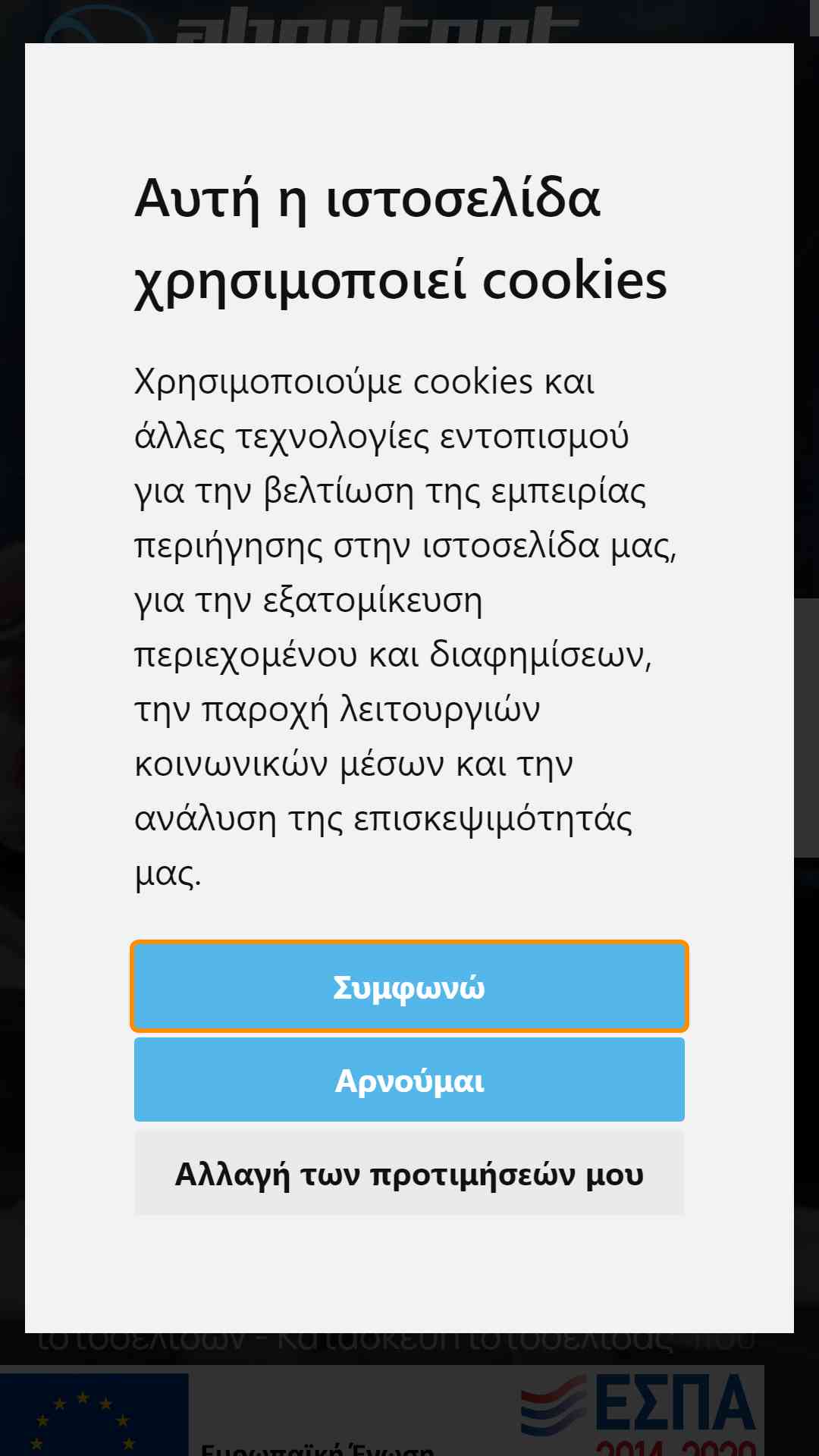
Task: Accept cookies with the Συμφωνώ button
Action: pyautogui.click(x=409, y=987)
